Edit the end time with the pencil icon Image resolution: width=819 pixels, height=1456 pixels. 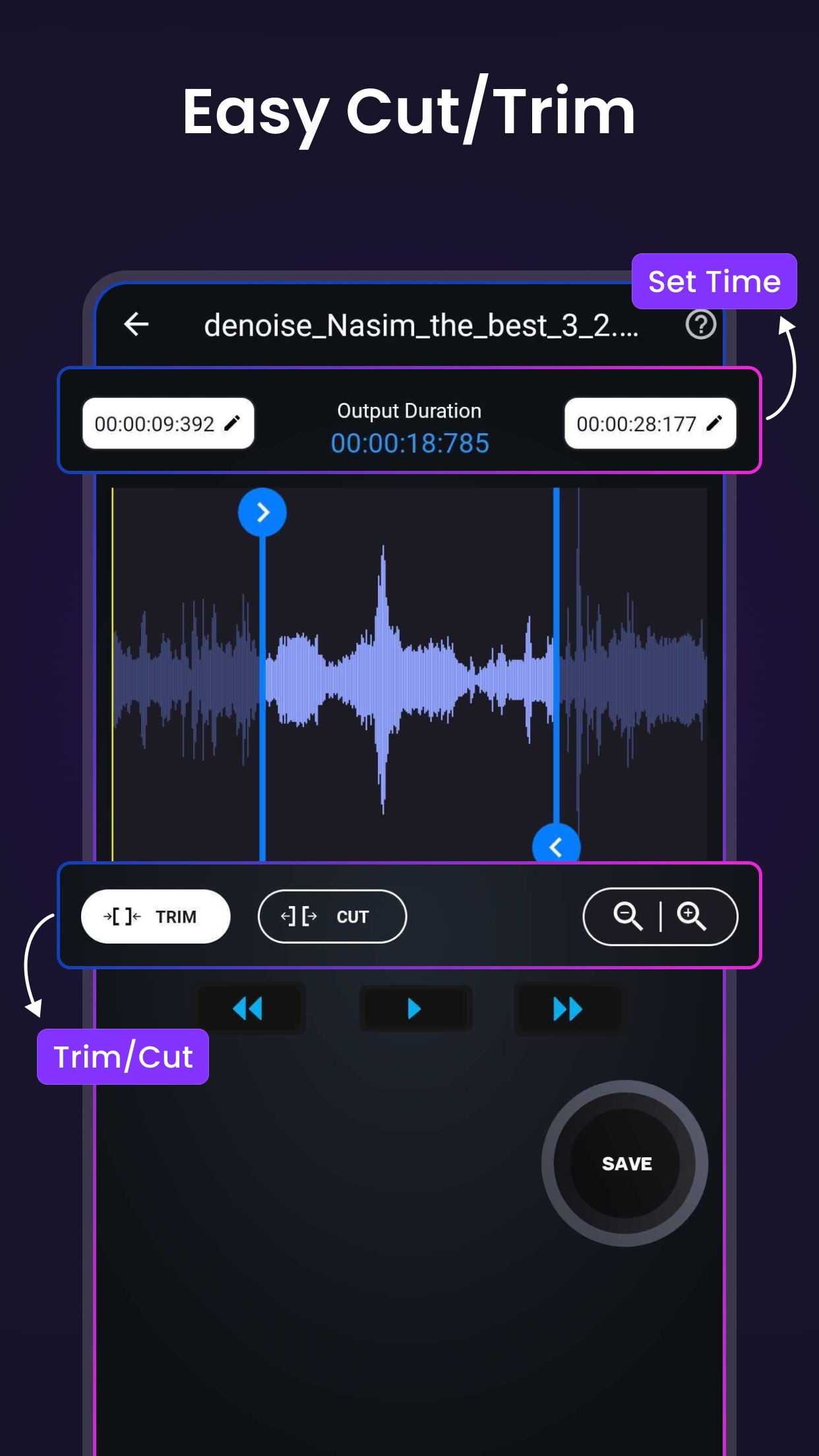pos(714,424)
